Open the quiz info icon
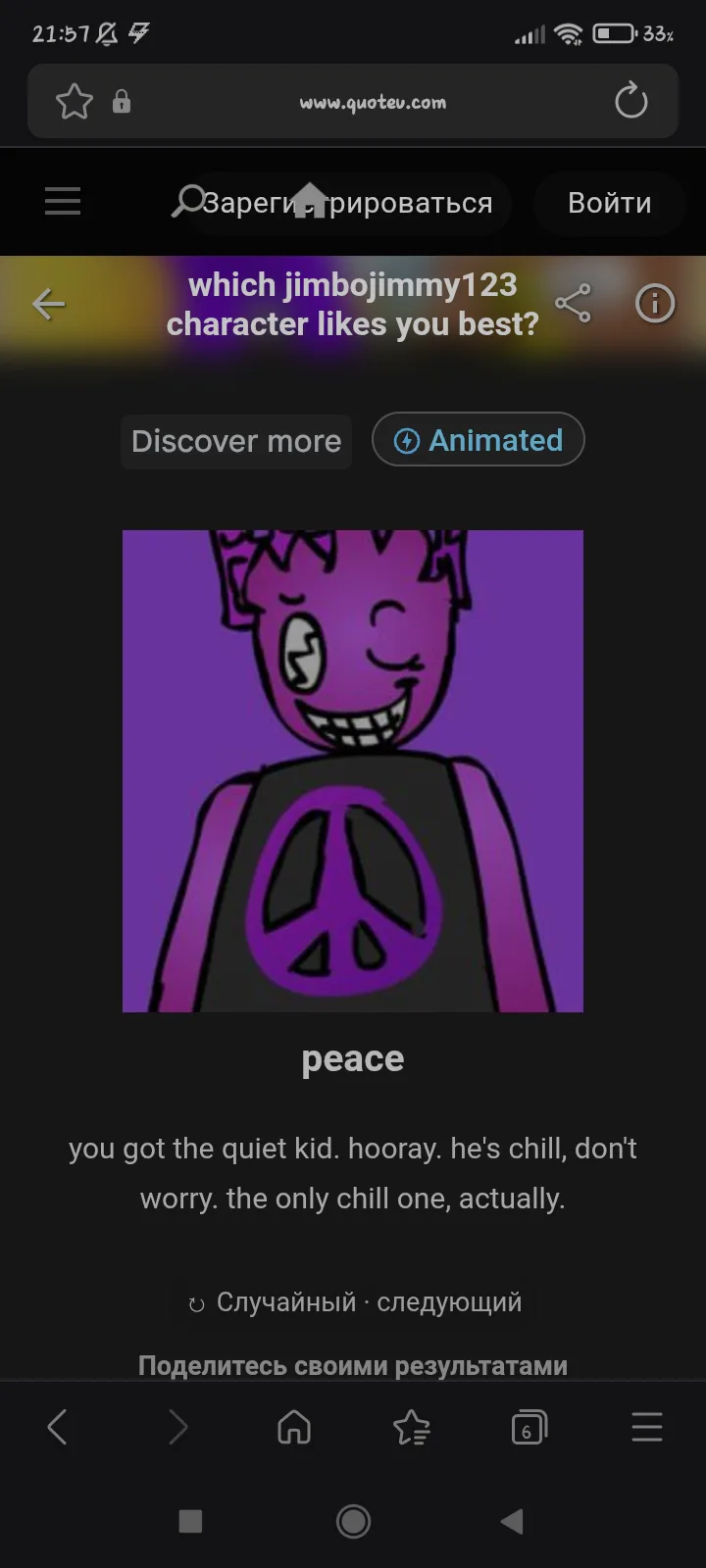This screenshot has width=706, height=1568. pyautogui.click(x=655, y=304)
